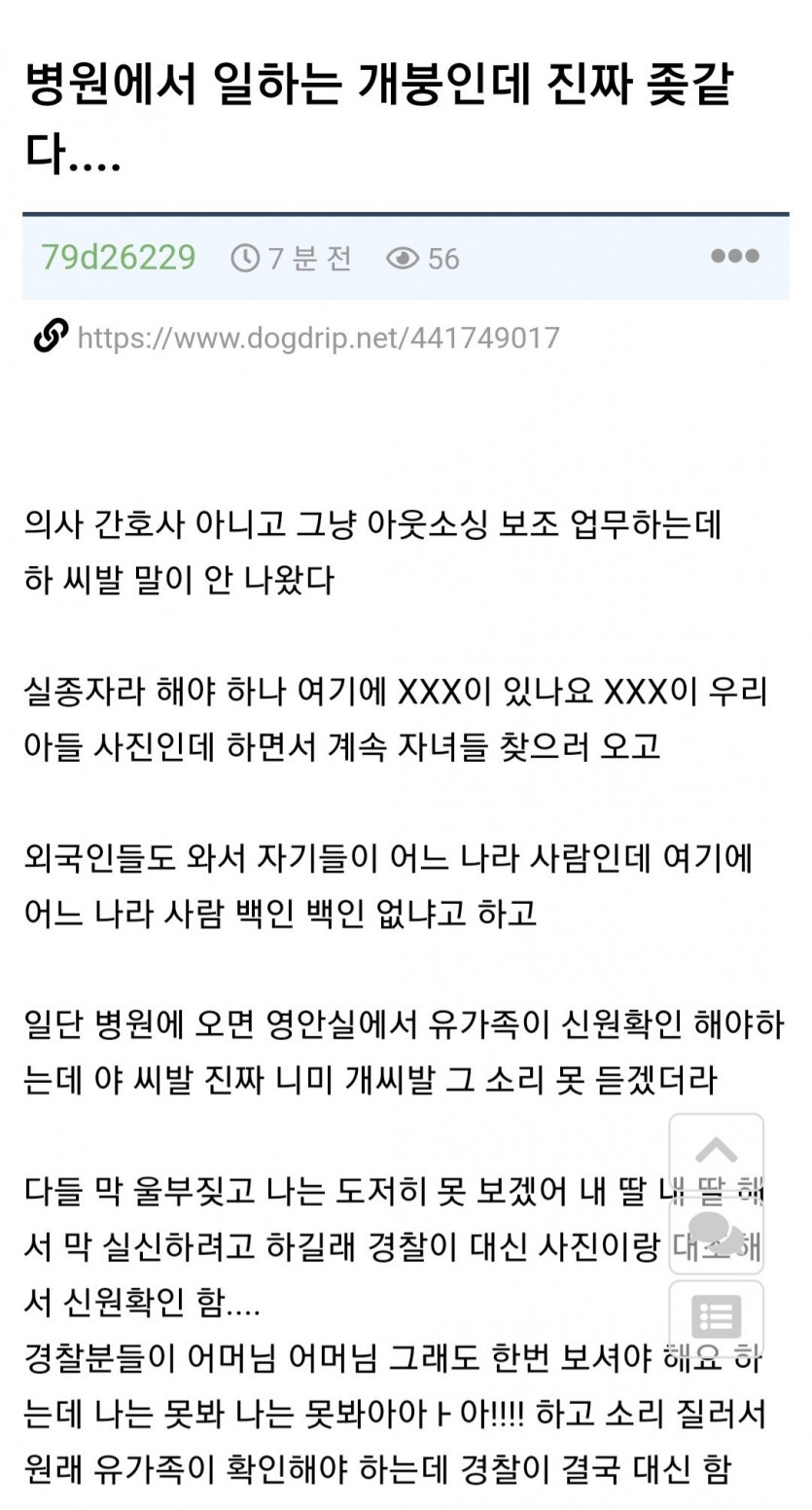Open the three-dot post options menu
The height and width of the screenshot is (1510, 812).
tap(734, 257)
